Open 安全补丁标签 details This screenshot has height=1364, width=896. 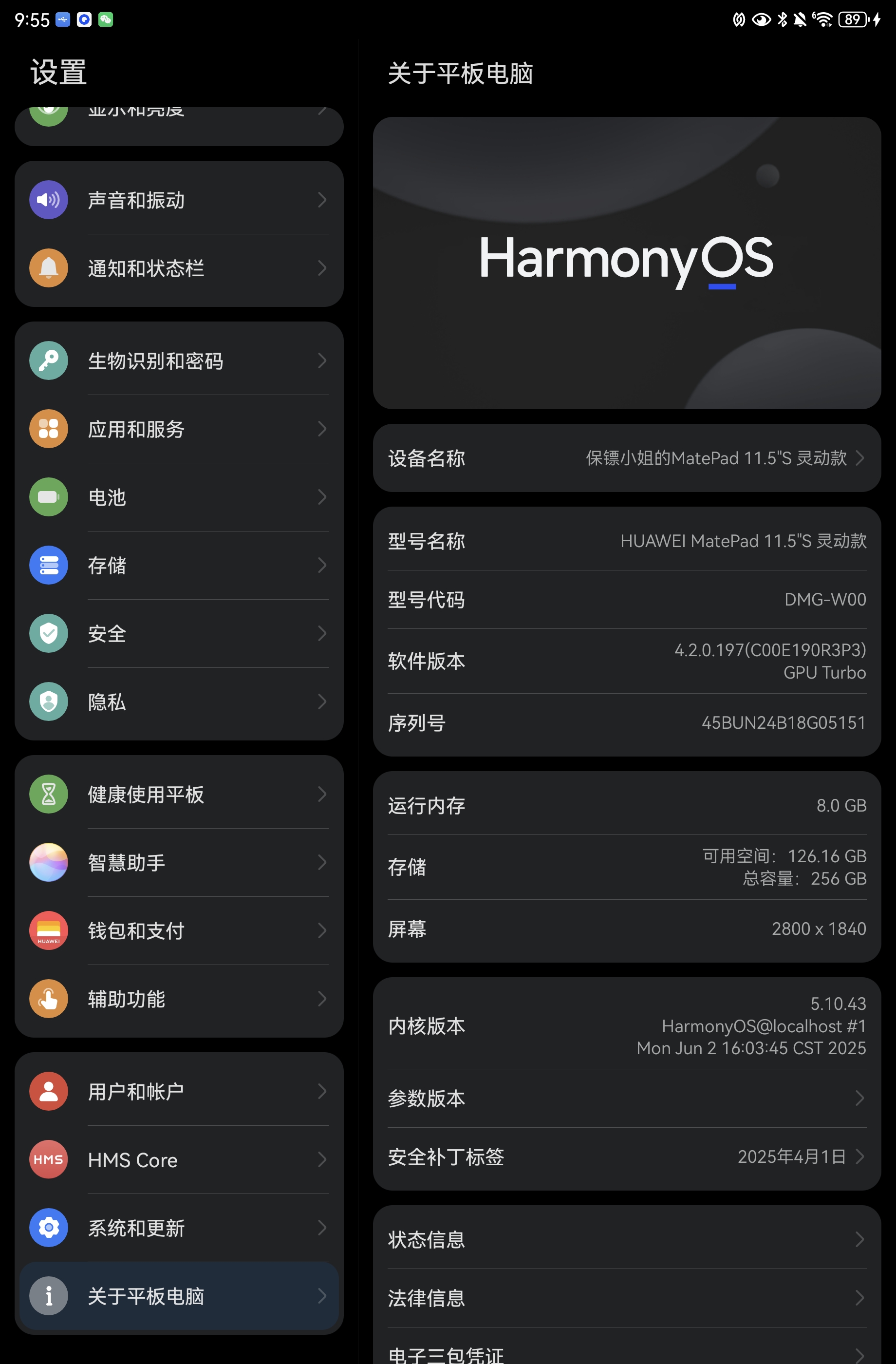pos(626,1156)
